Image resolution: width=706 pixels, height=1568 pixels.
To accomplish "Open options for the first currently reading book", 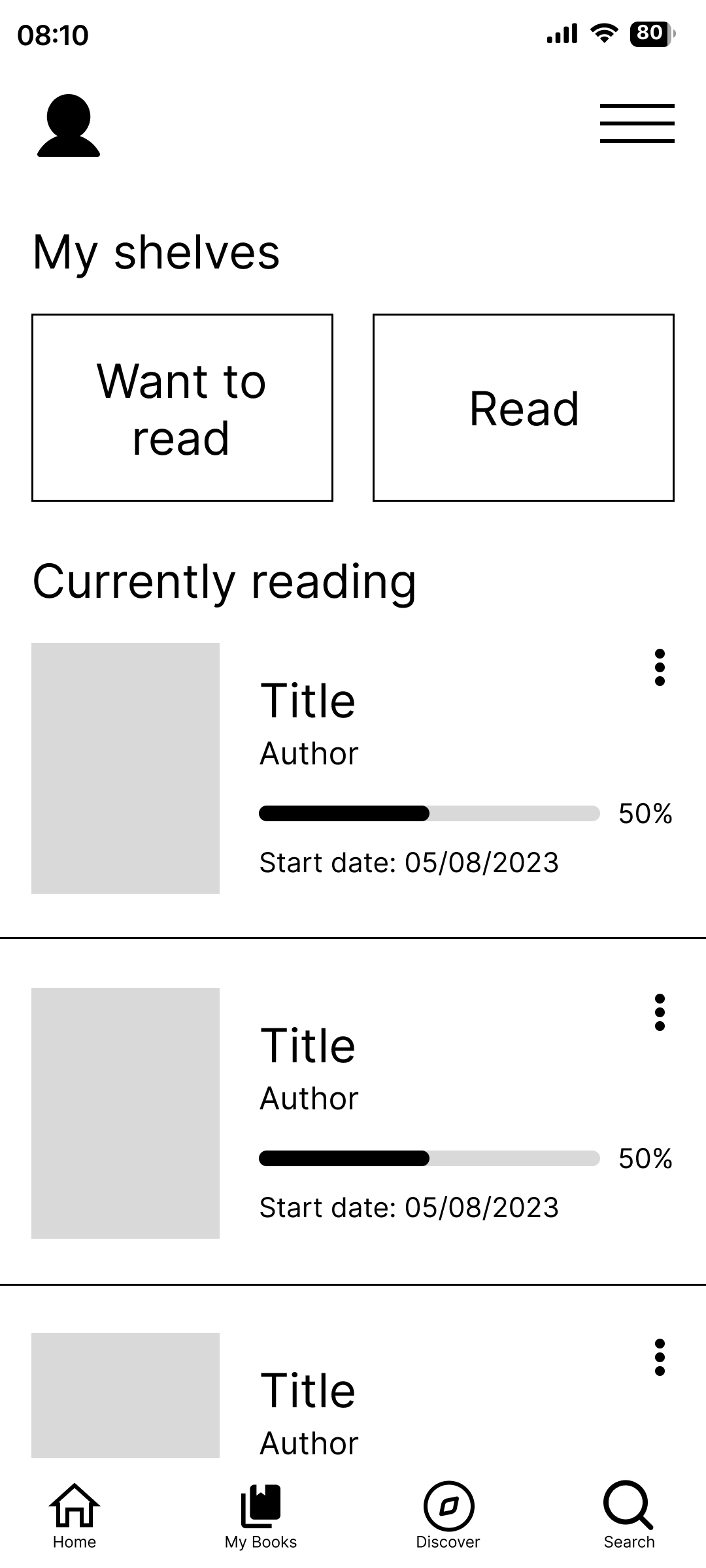I will (660, 667).
